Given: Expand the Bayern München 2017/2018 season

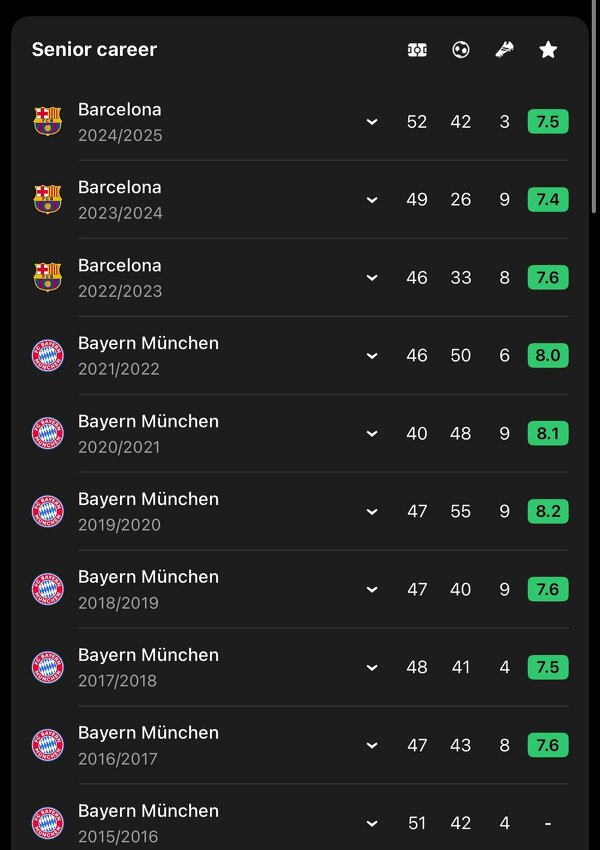Looking at the screenshot, I should 372,668.
